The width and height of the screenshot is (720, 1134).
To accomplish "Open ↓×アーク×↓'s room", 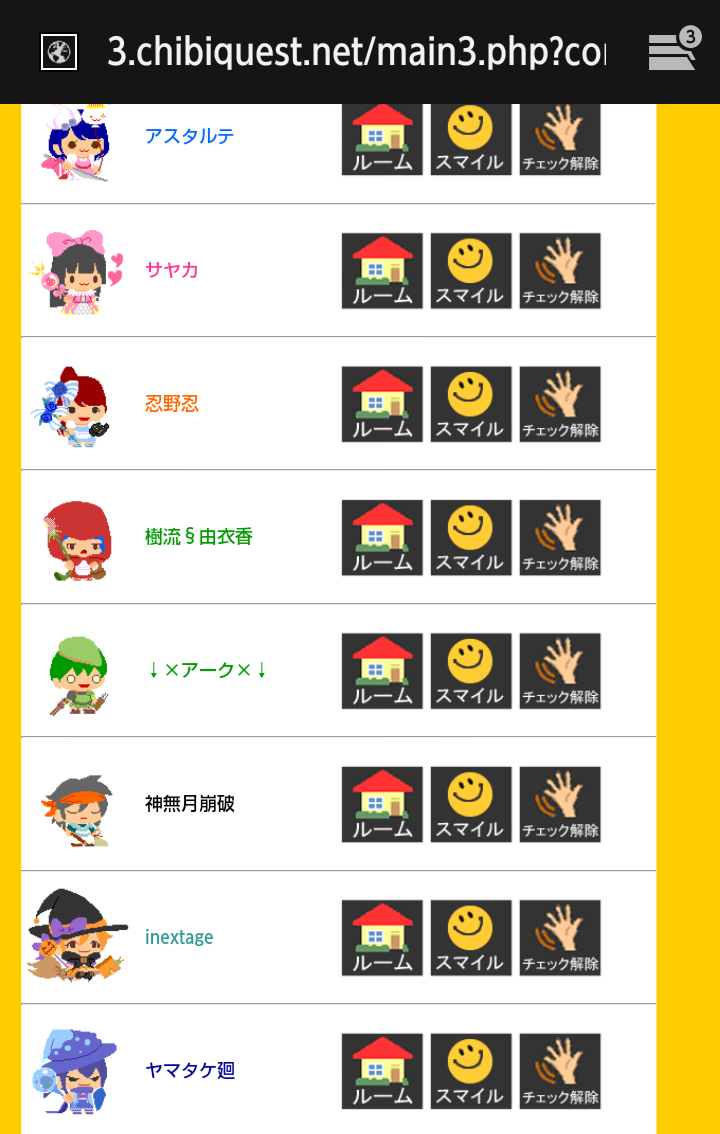I will [382, 671].
